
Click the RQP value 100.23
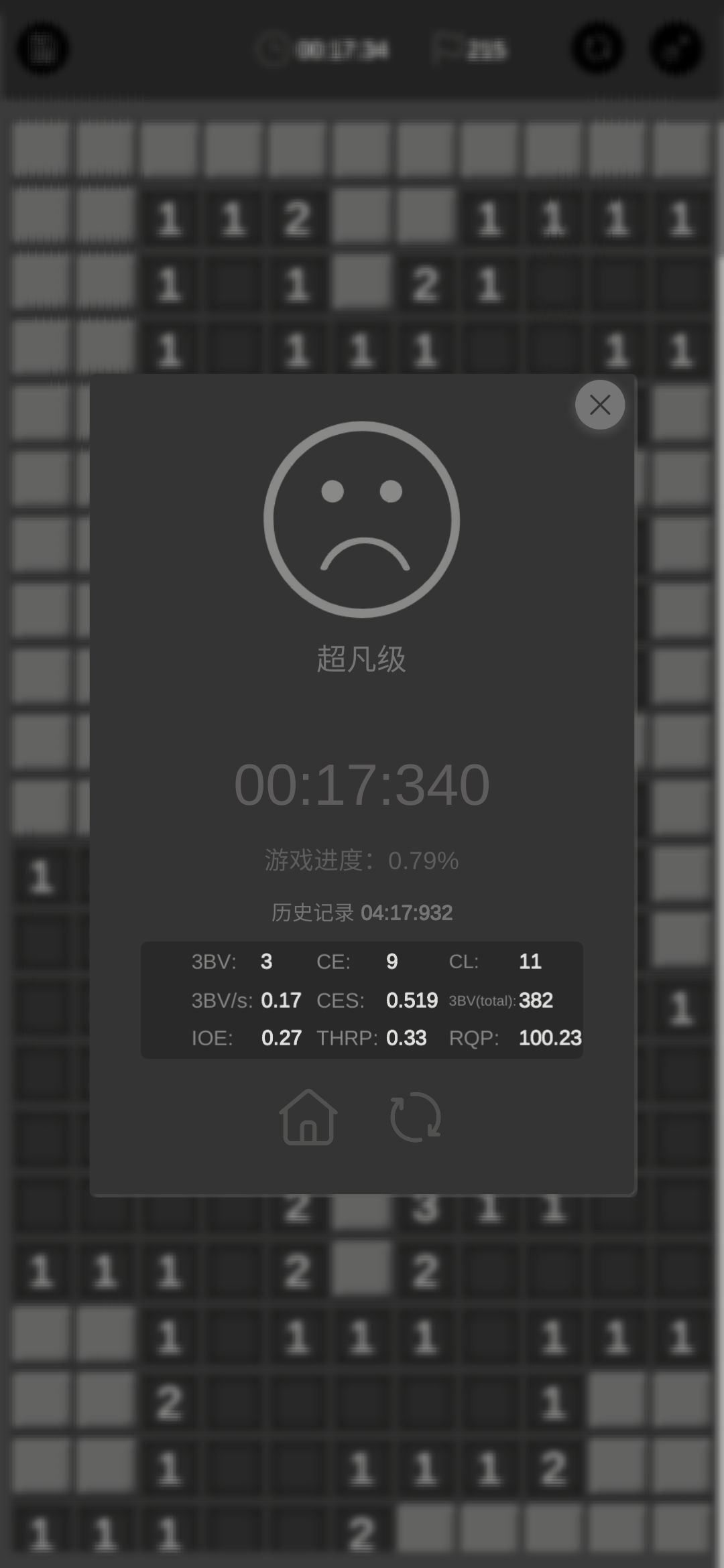pos(550,1038)
